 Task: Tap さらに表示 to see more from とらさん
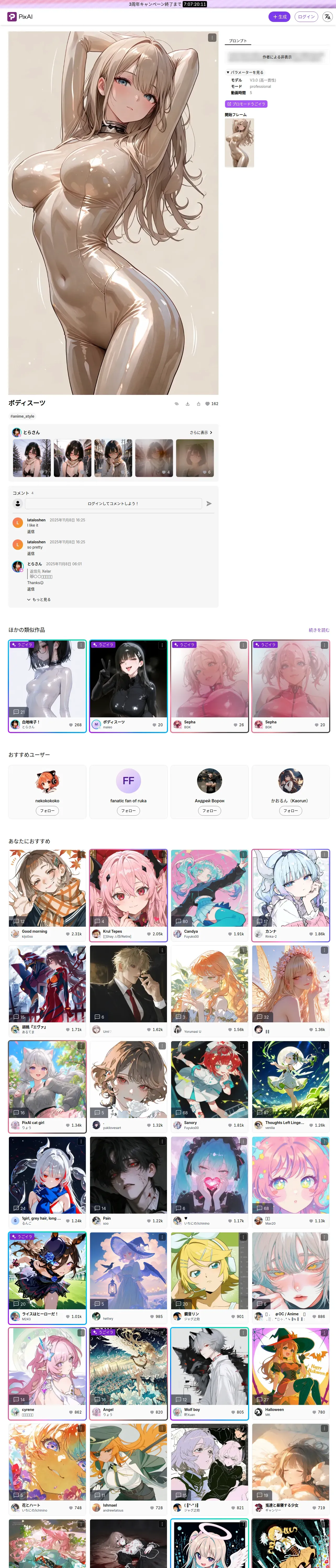(x=201, y=433)
